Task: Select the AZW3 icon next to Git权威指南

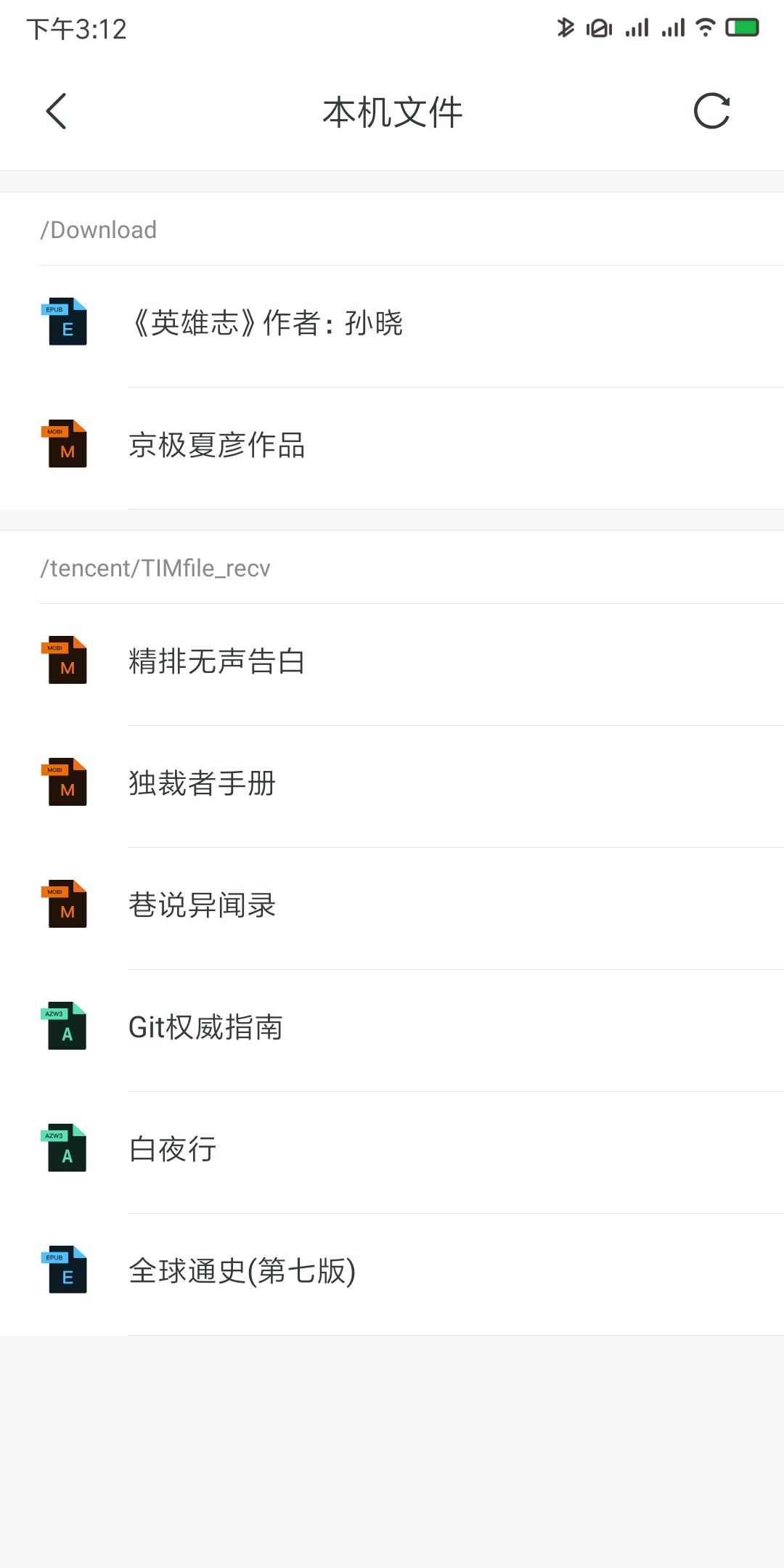Action: pyautogui.click(x=65, y=1026)
